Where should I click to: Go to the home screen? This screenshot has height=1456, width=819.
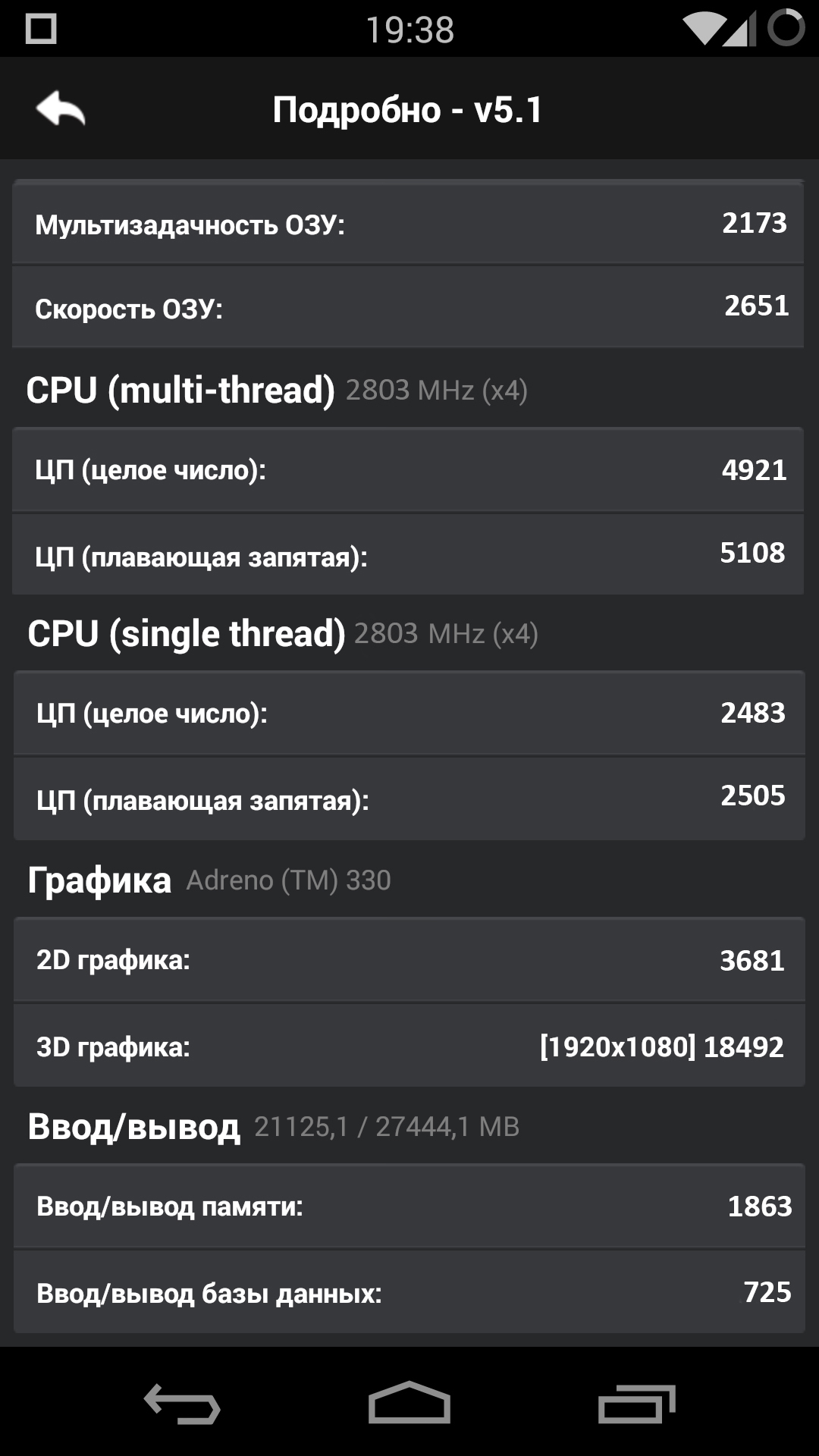(x=409, y=1403)
